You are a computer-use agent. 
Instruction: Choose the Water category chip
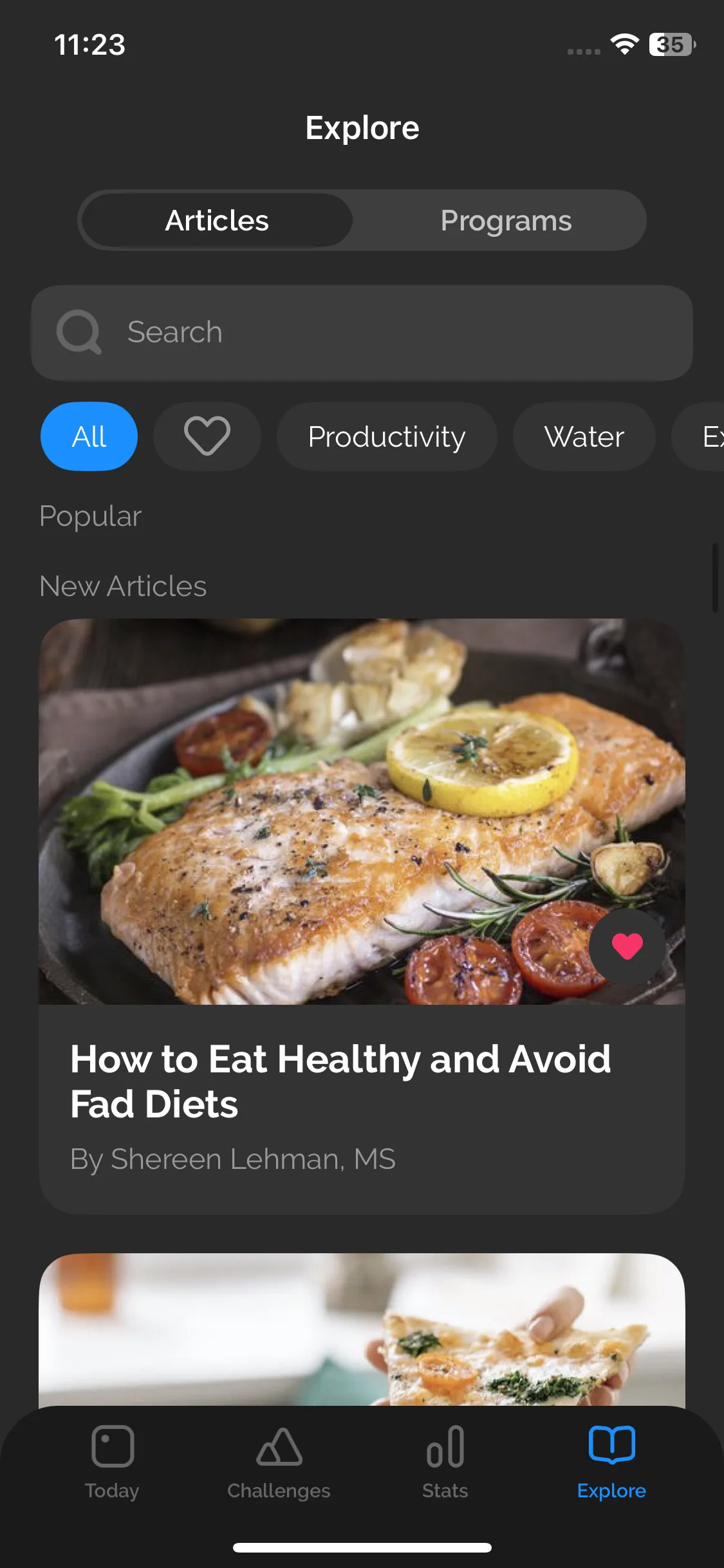point(584,436)
